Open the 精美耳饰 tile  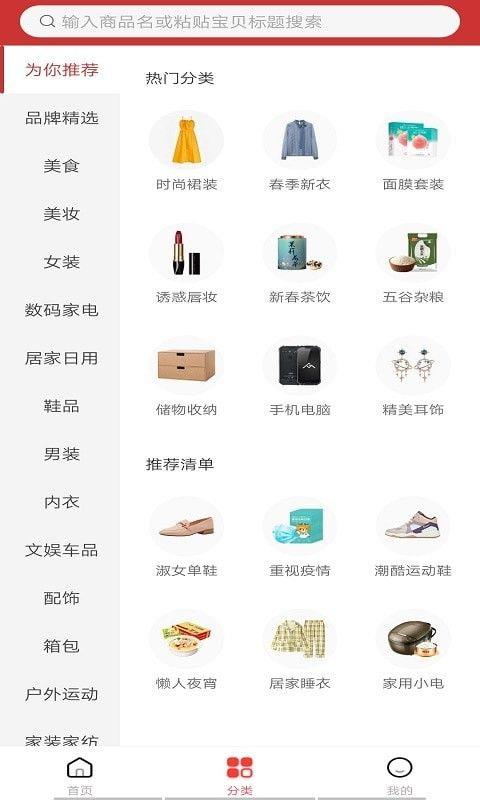pyautogui.click(x=413, y=377)
